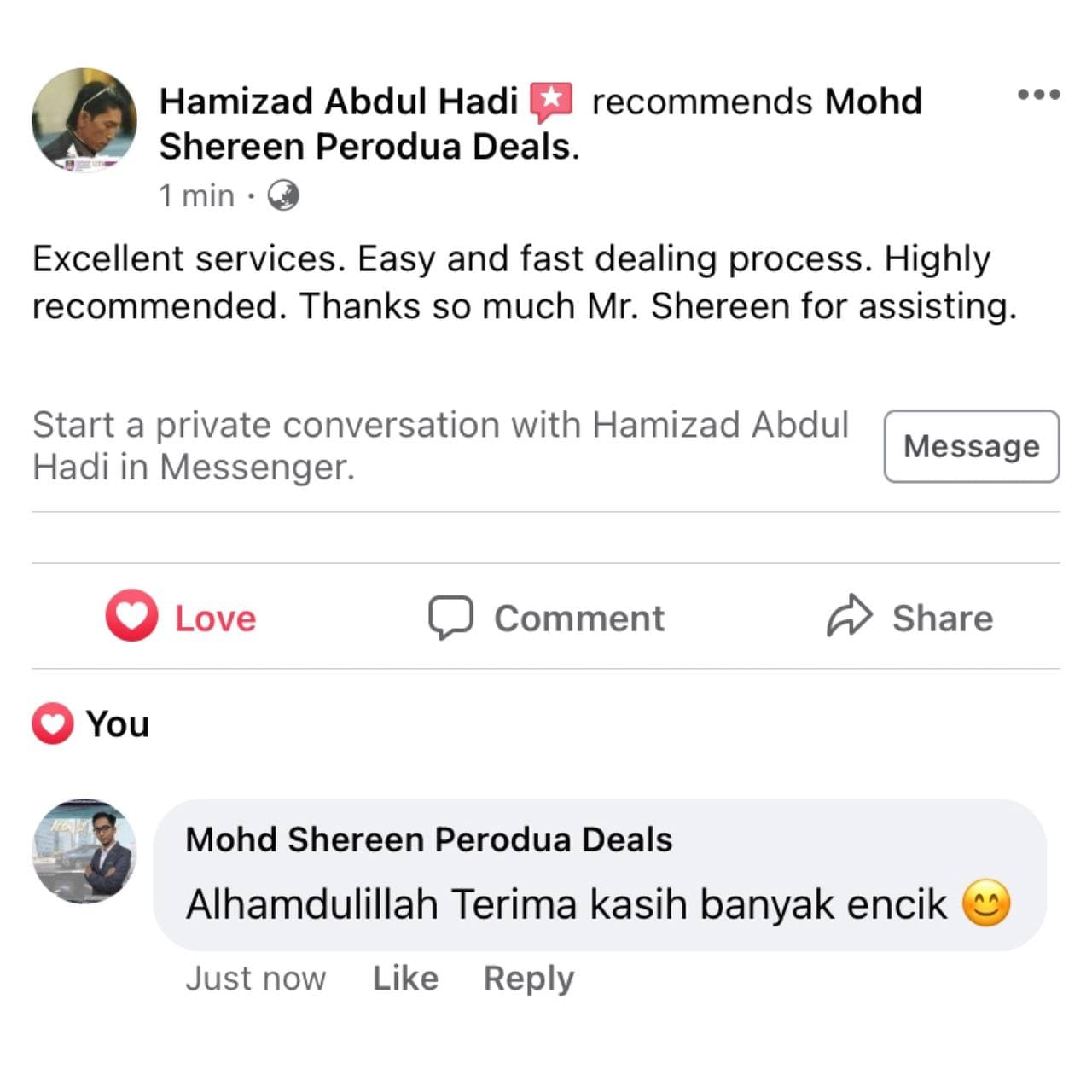Open the post's three-dot overflow menu
1092x1092 pixels.
click(x=1038, y=94)
